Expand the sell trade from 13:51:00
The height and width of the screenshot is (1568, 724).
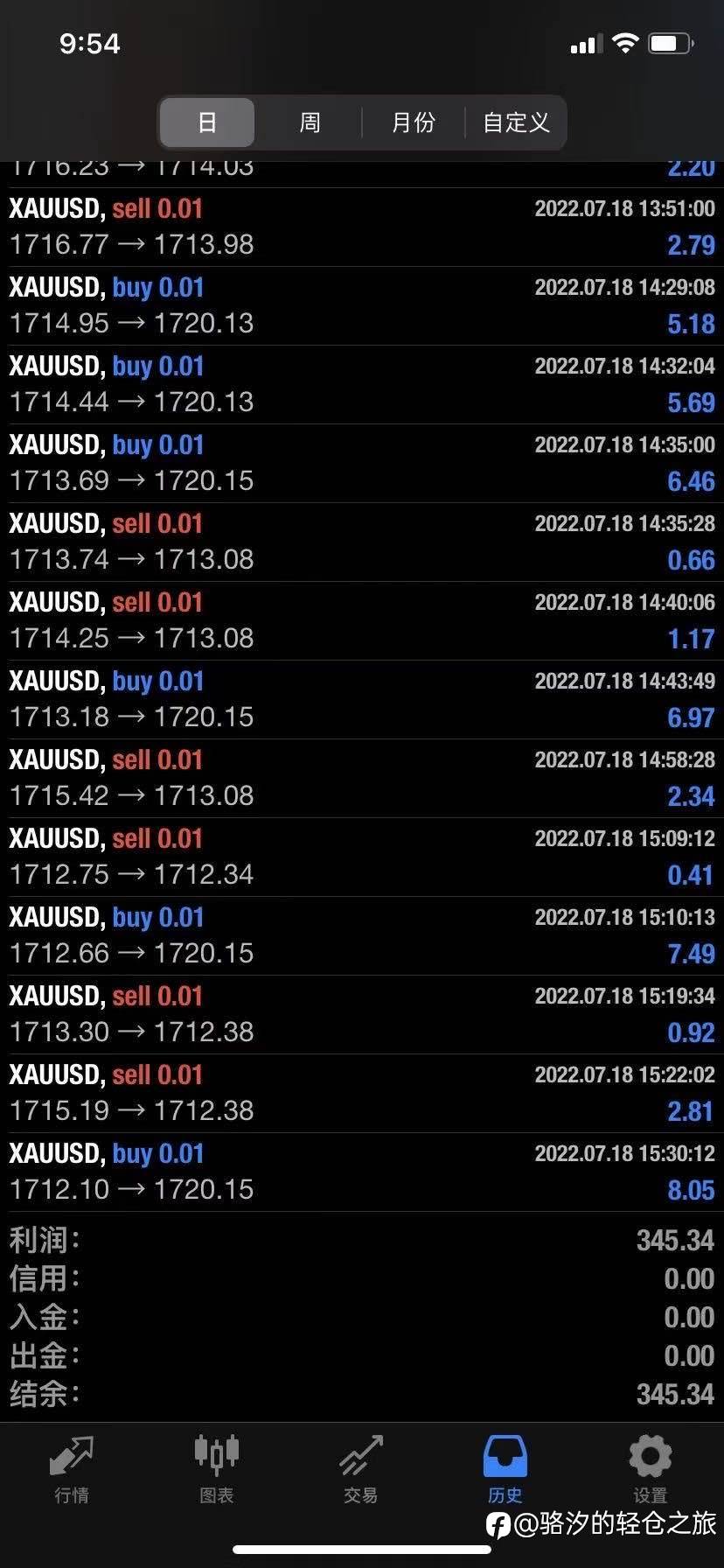pos(362,227)
